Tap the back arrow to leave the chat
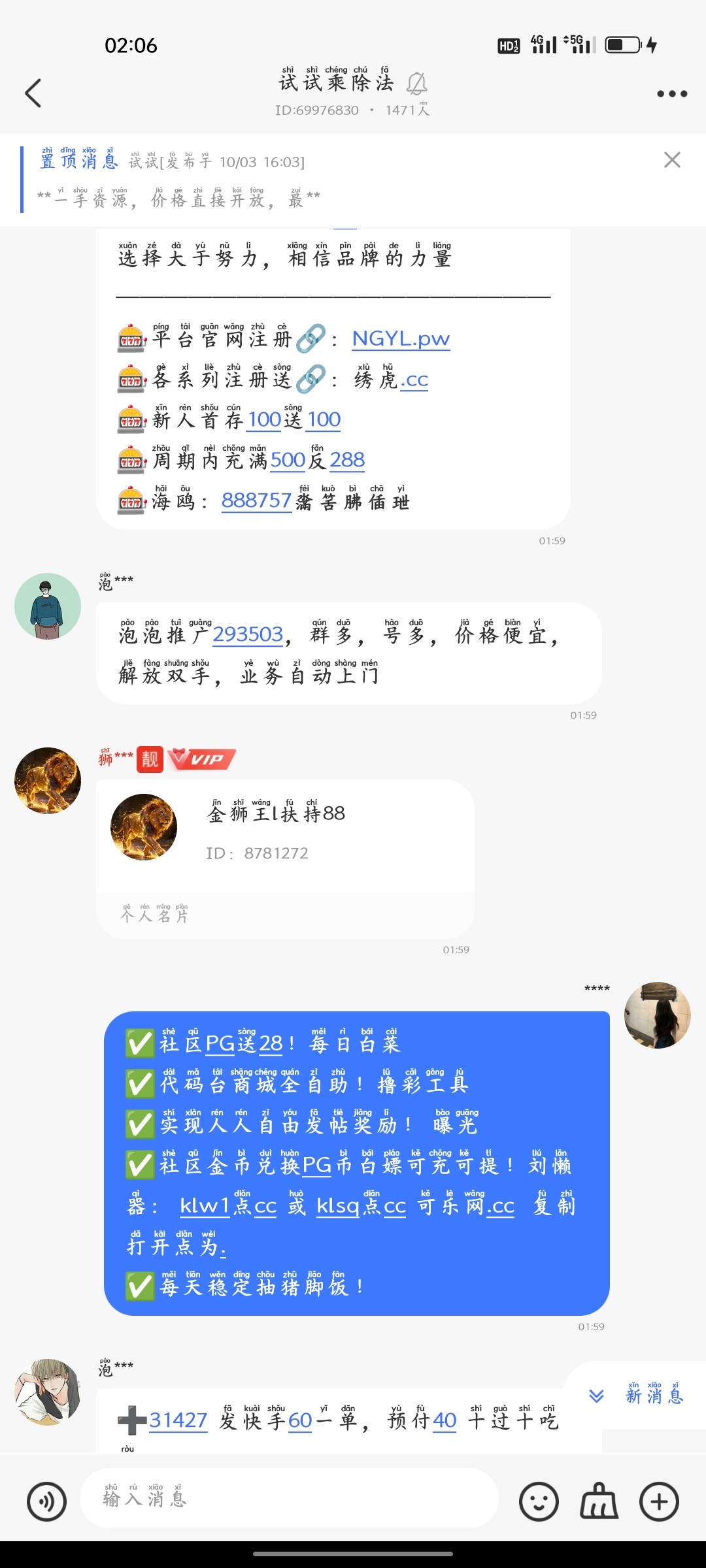Viewport: 706px width, 1568px height. pos(33,93)
